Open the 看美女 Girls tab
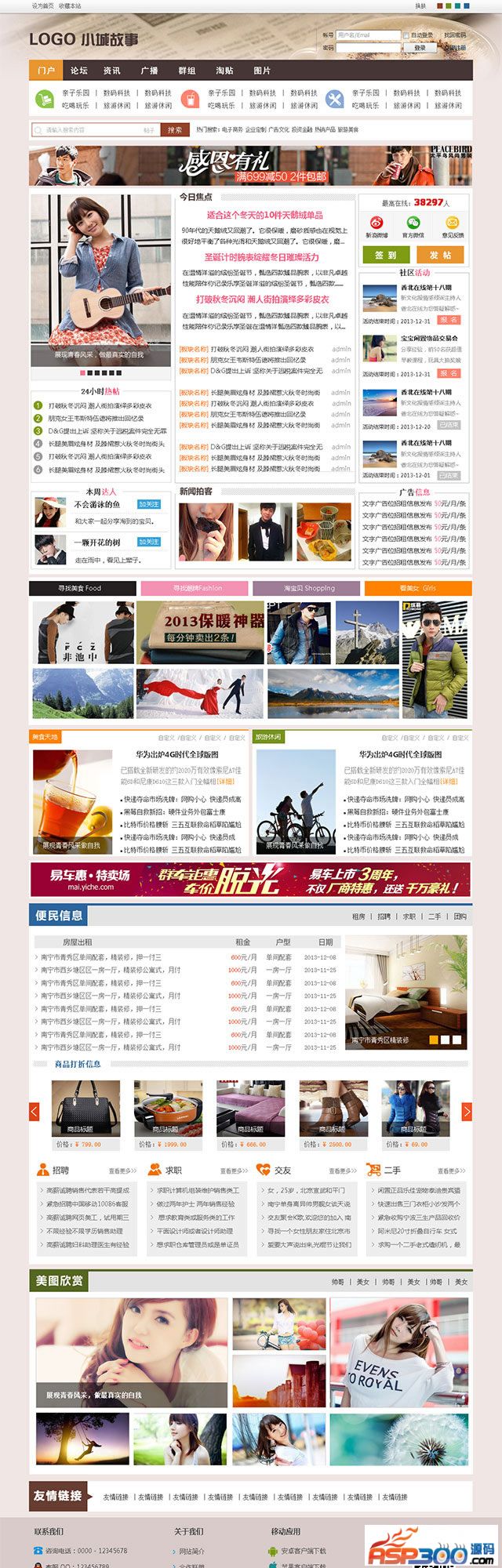The image size is (502, 1568). click(x=417, y=588)
